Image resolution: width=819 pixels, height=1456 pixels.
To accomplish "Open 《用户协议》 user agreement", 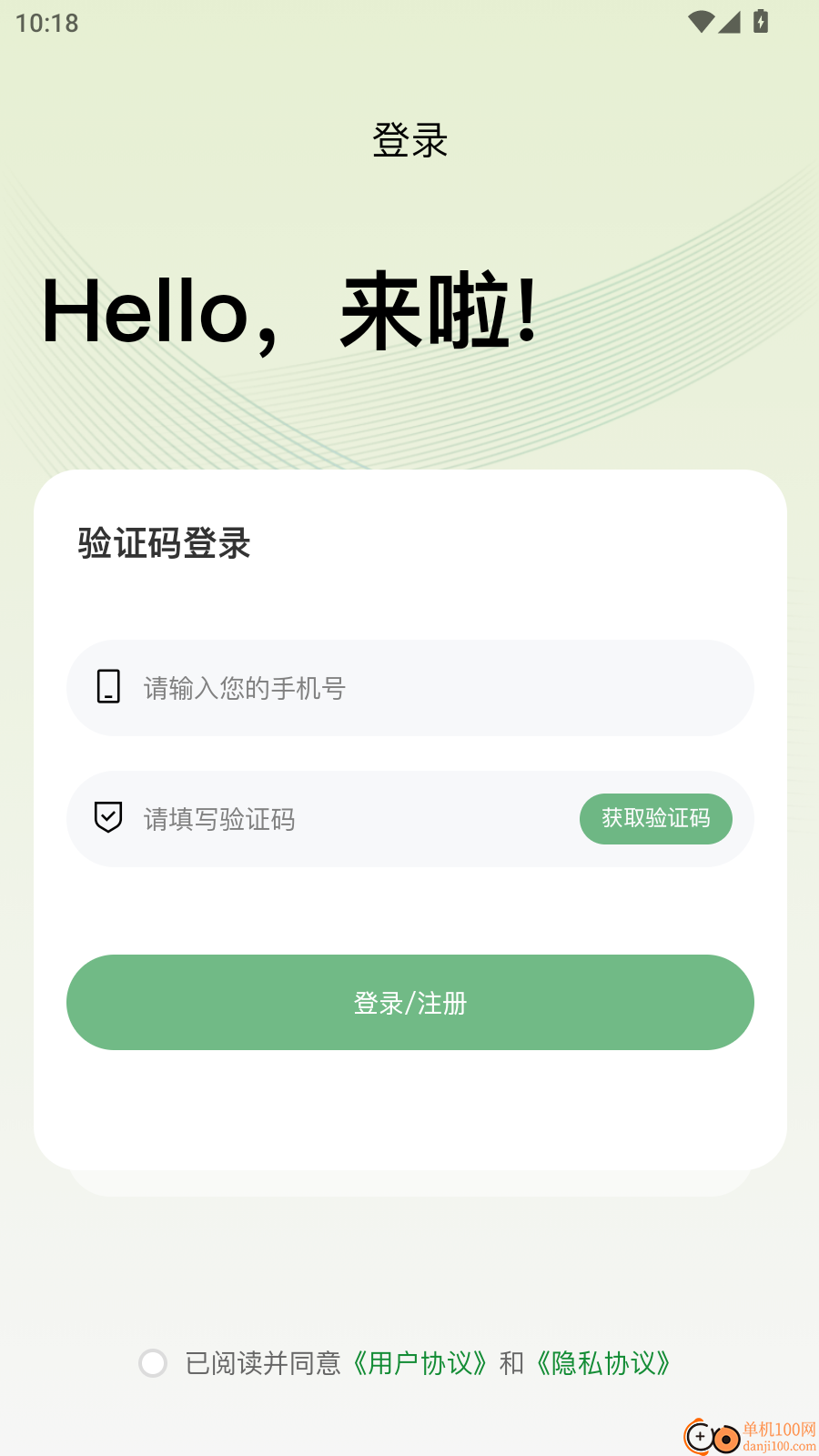I will pos(421,1365).
